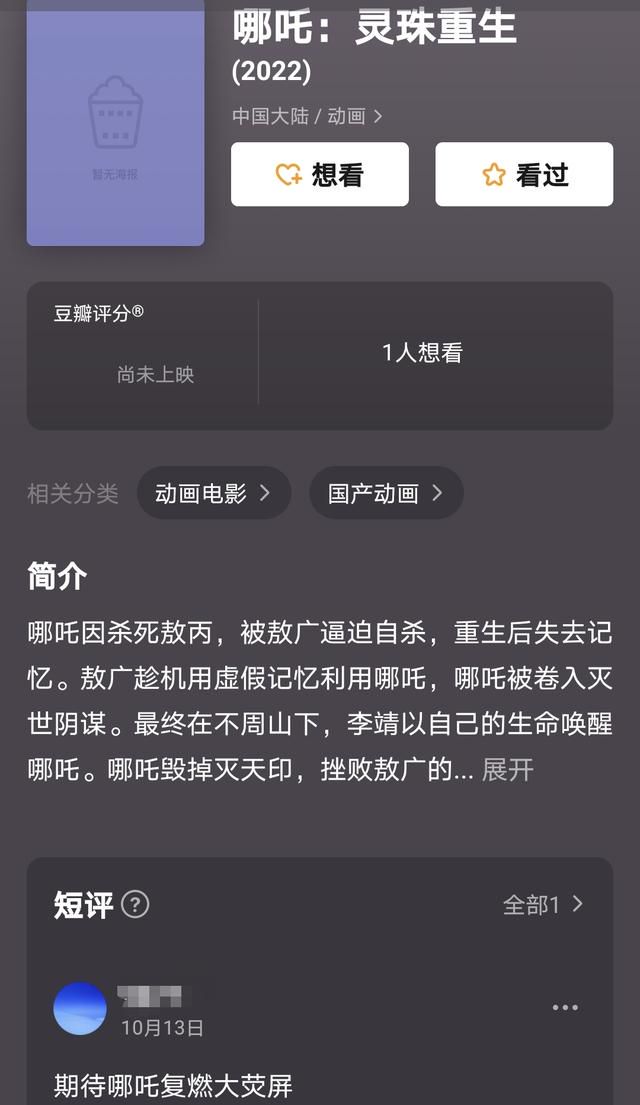
Task: View all short reviews via 全部1
Action: coord(542,905)
